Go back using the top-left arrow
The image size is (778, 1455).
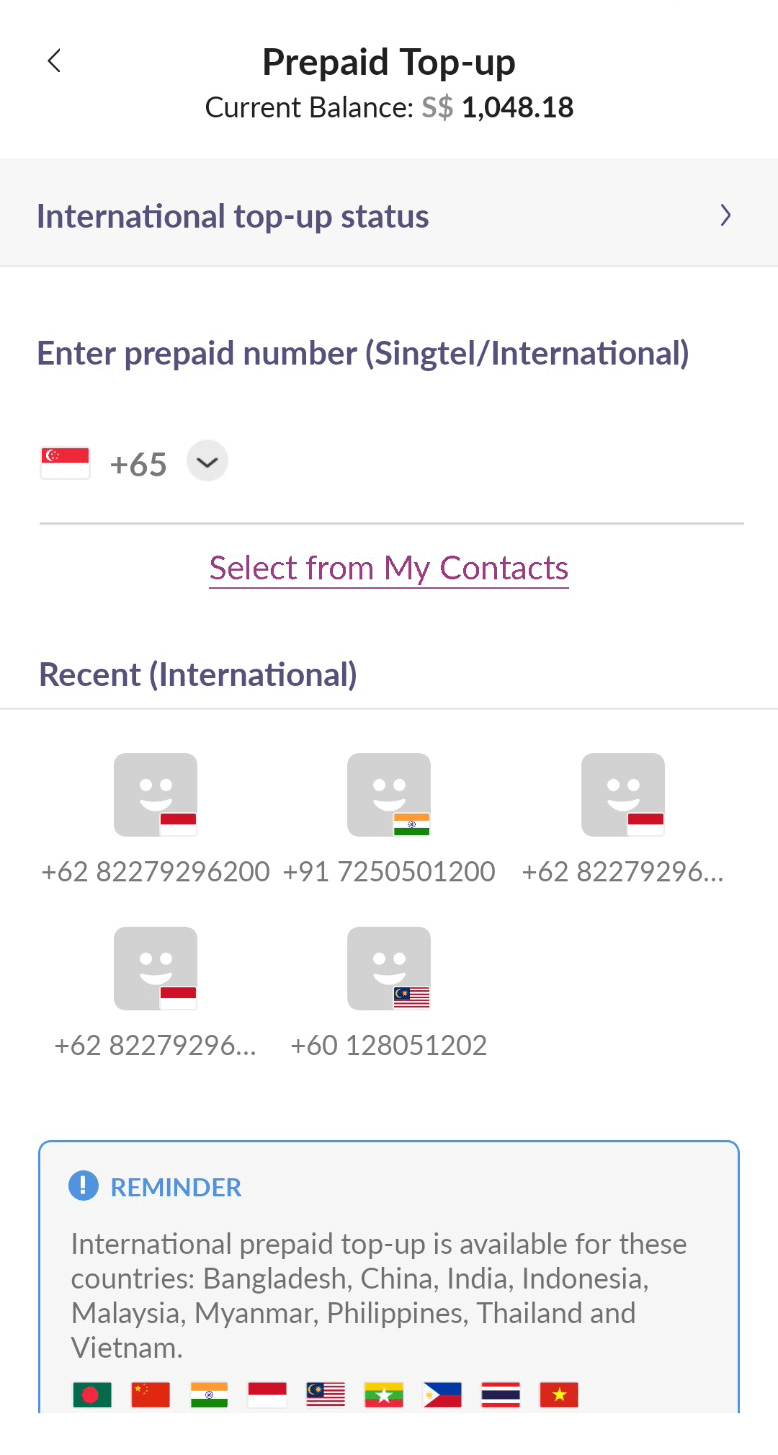(x=54, y=61)
